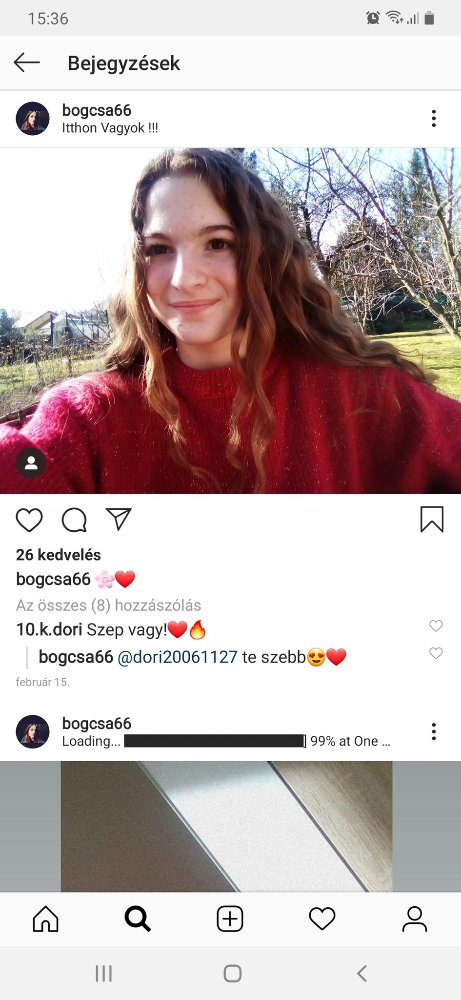Image resolution: width=461 pixels, height=1000 pixels.
Task: Tap the system recent apps button
Action: coord(103,973)
